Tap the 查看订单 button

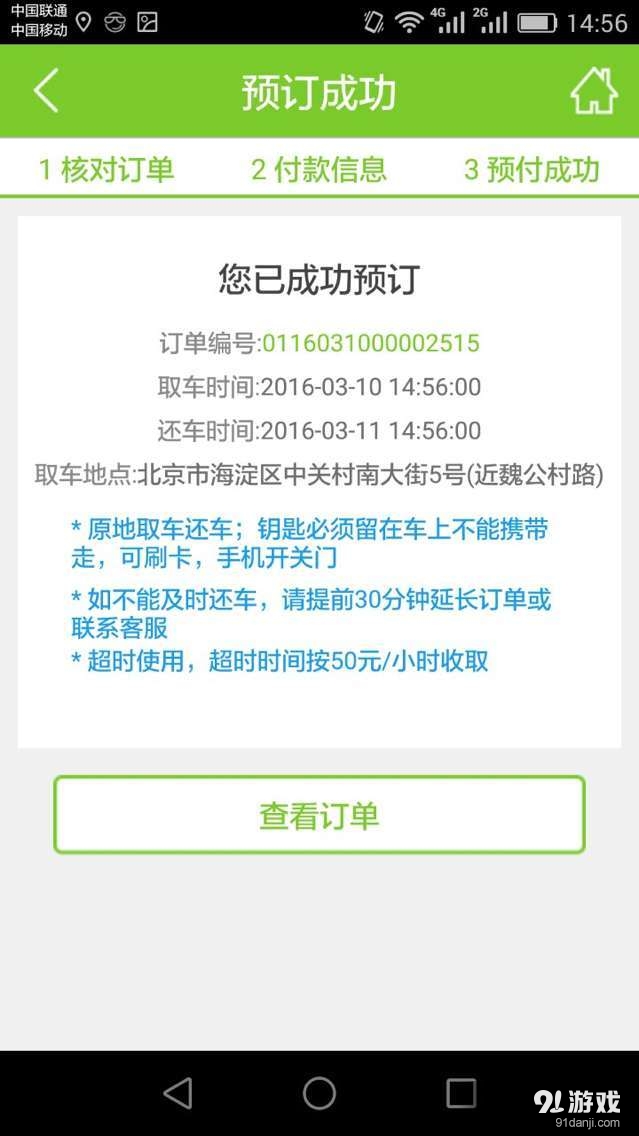point(319,815)
